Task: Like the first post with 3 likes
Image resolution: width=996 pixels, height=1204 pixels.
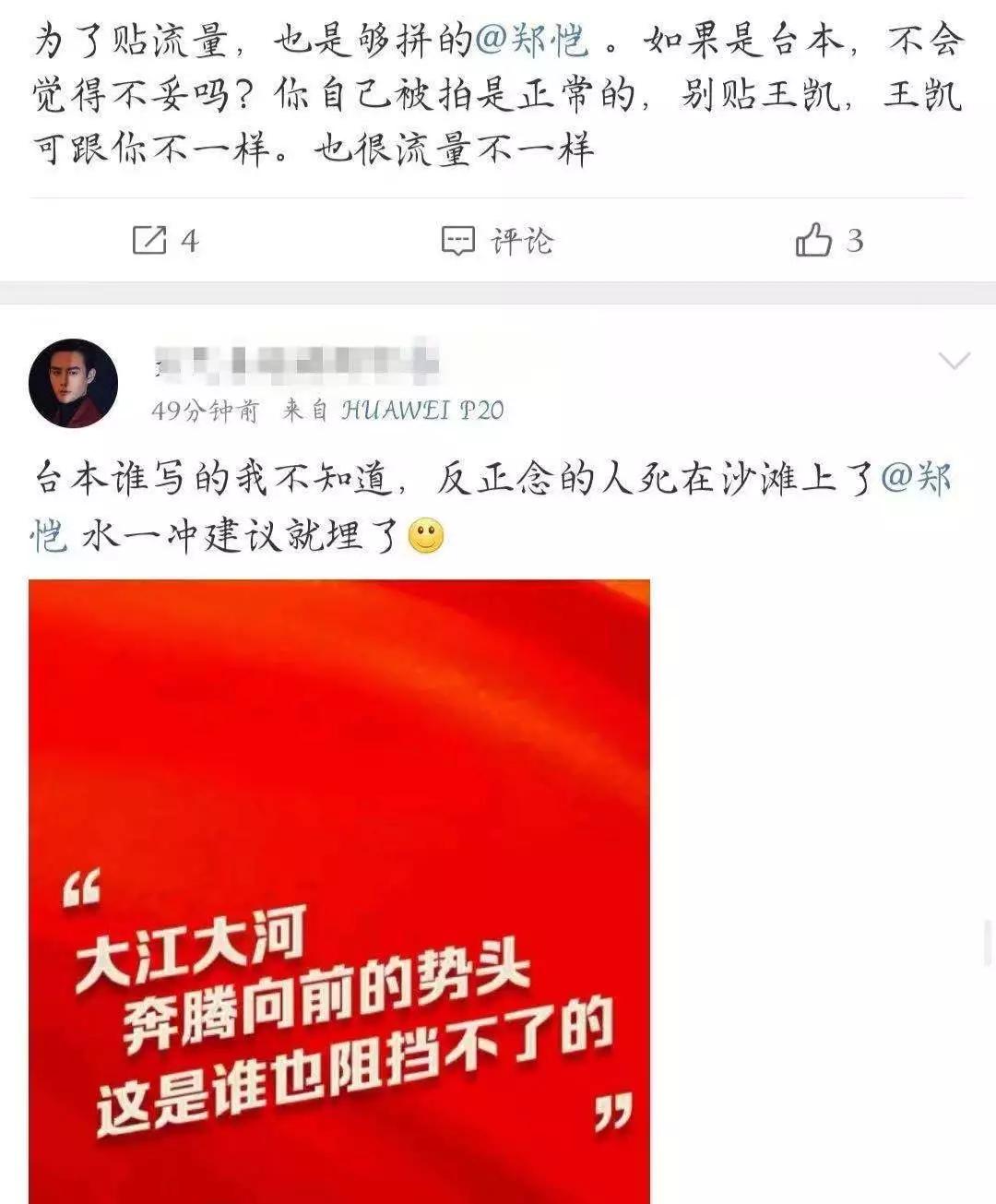Action: [829, 241]
